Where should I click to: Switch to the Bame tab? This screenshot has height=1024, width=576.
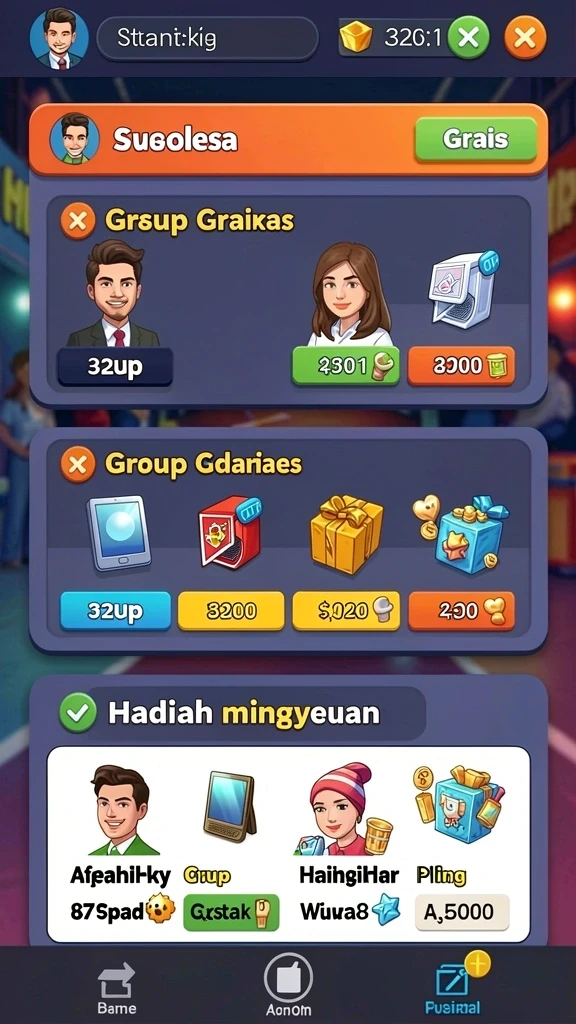click(116, 987)
